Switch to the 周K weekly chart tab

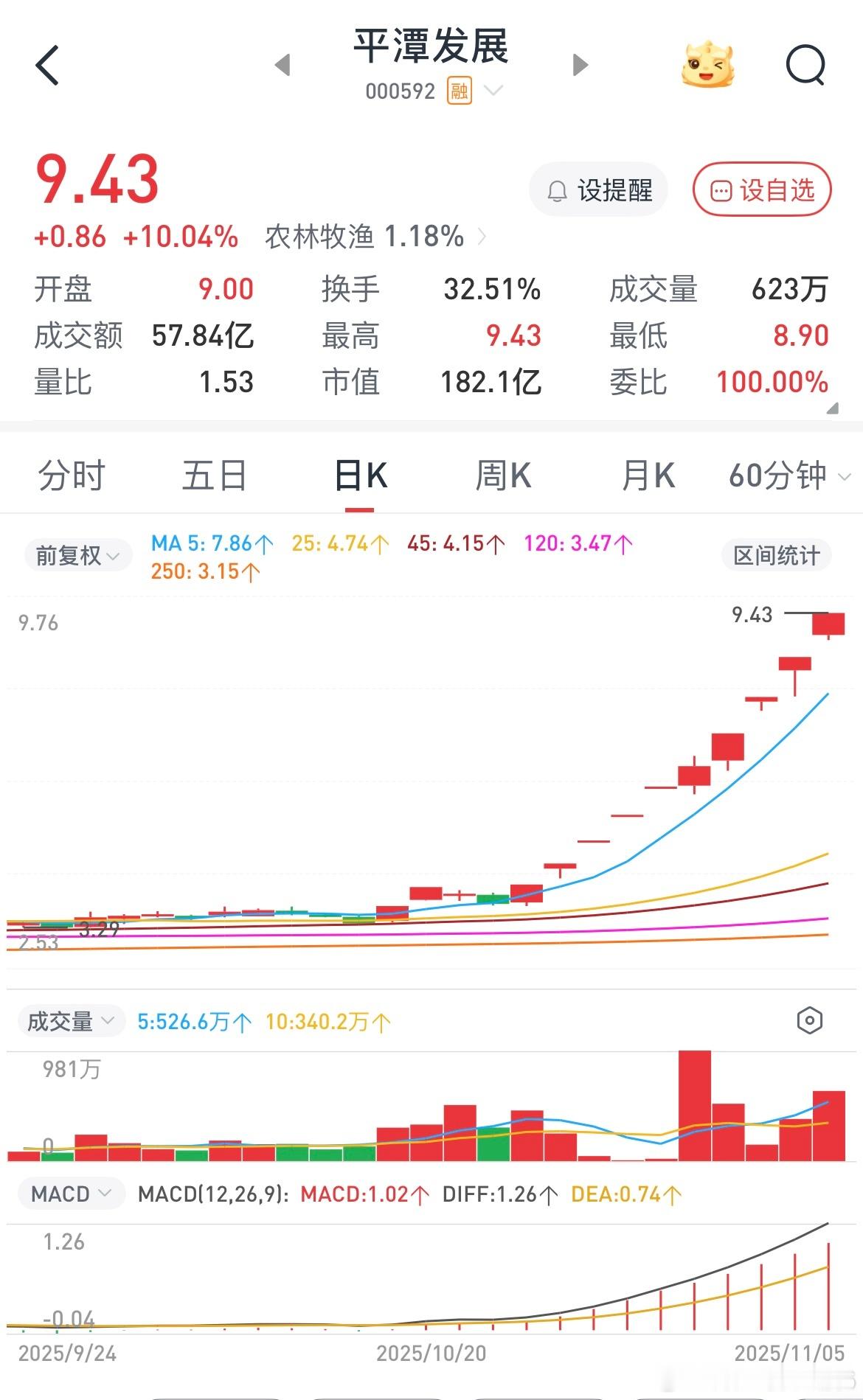(x=504, y=476)
